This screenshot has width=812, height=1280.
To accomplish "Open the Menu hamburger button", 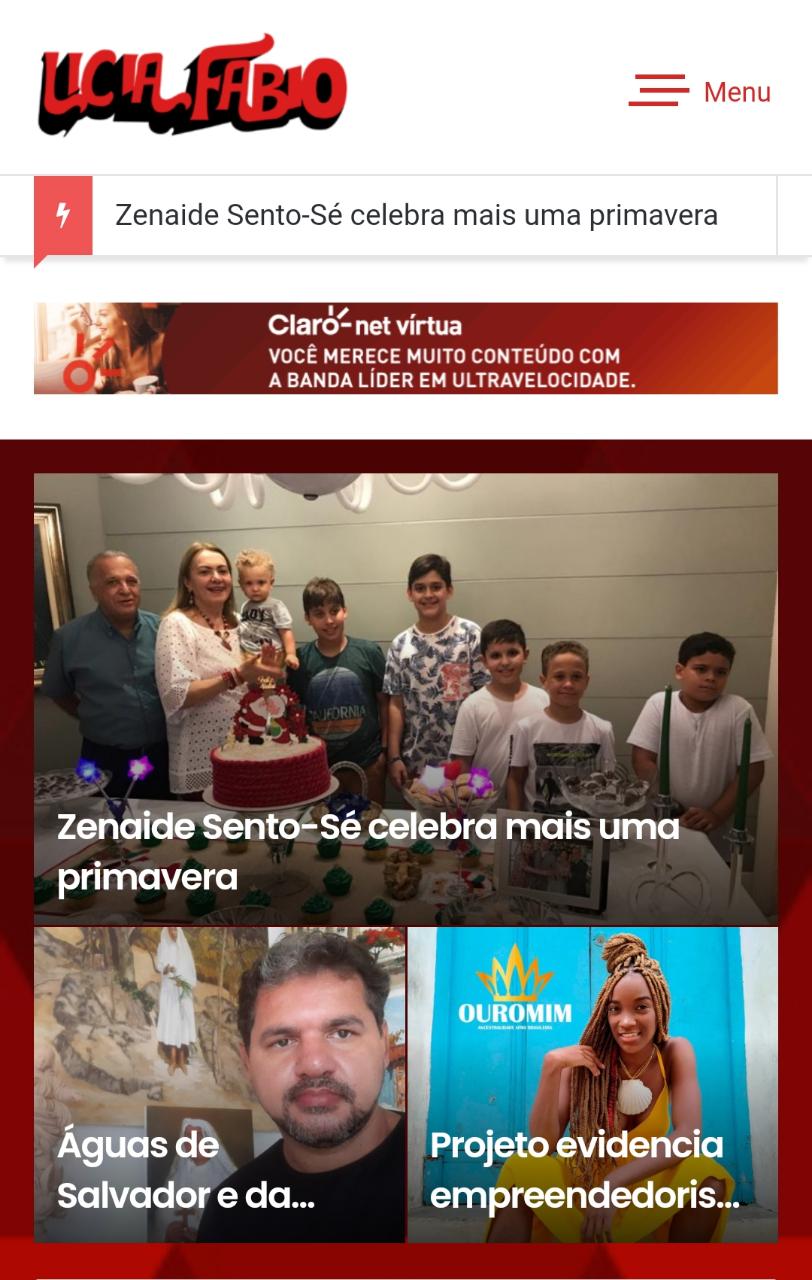I will pyautogui.click(x=699, y=91).
